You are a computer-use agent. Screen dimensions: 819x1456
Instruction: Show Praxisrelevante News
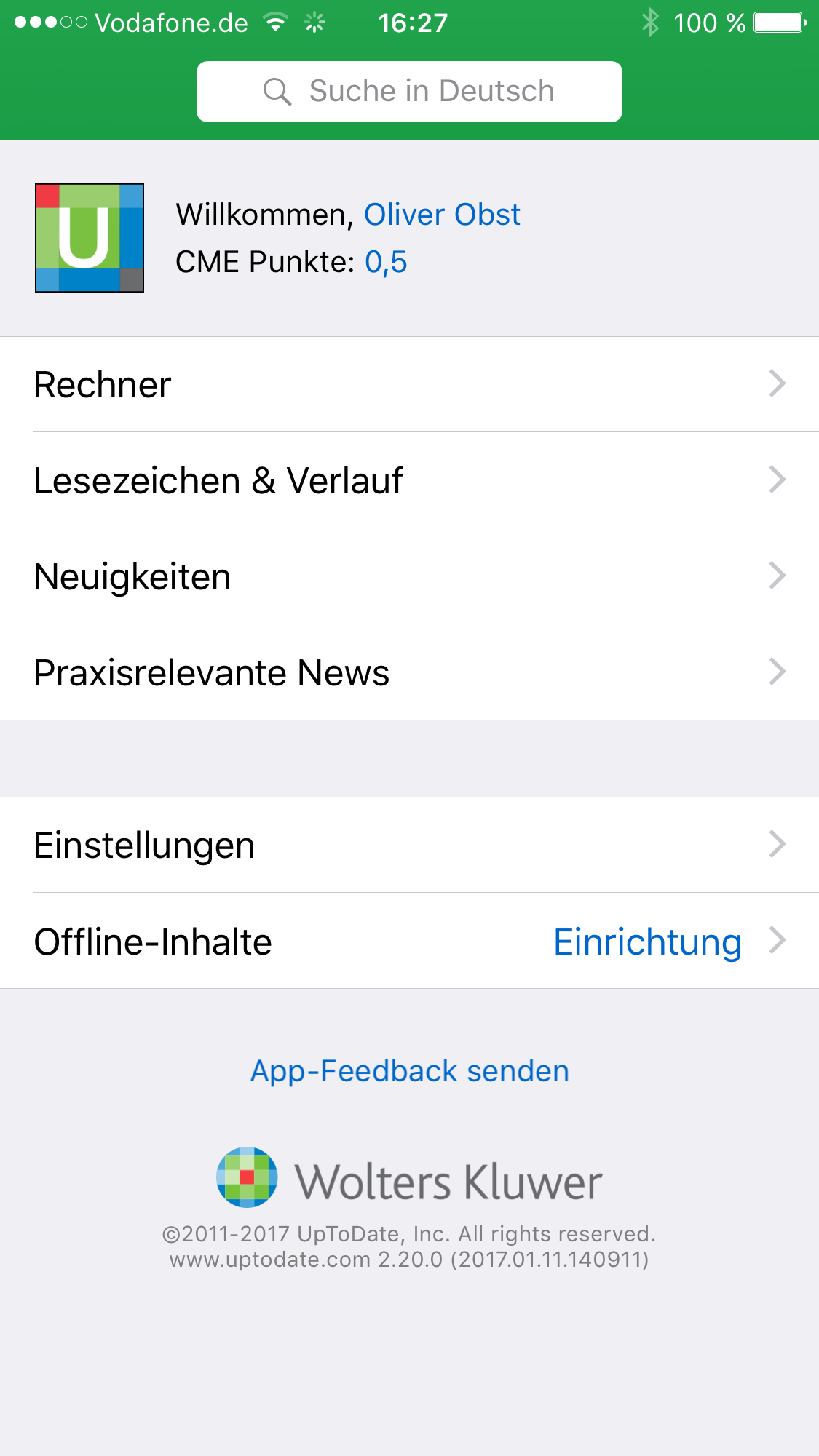[x=409, y=672]
